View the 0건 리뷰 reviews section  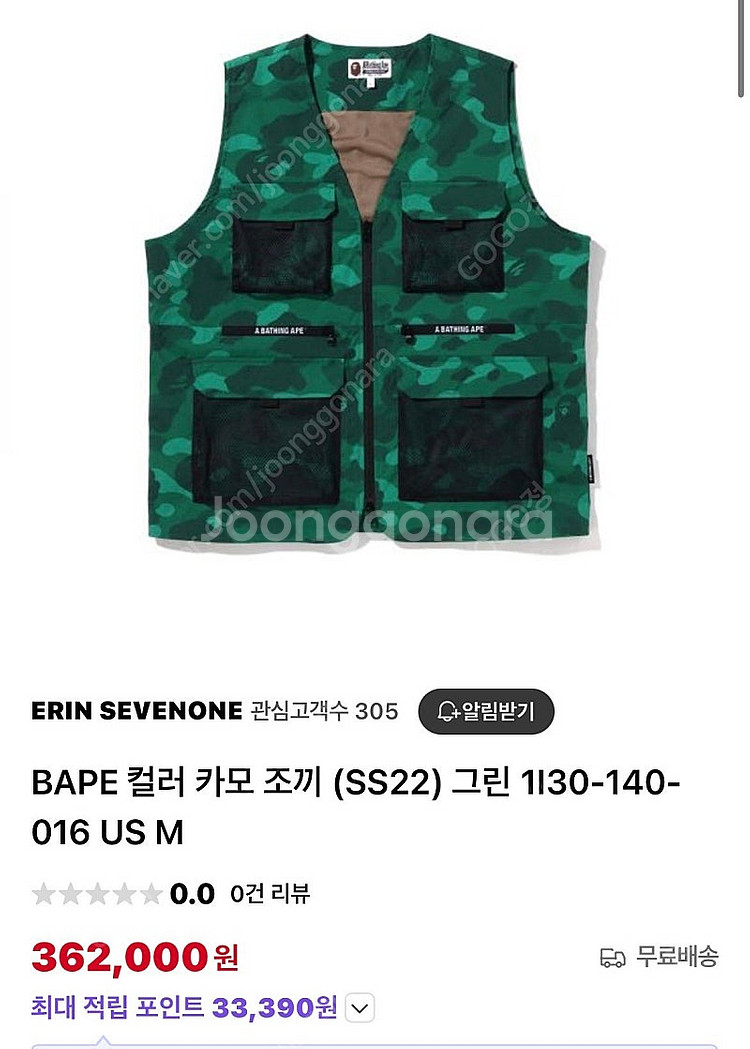click(270, 893)
